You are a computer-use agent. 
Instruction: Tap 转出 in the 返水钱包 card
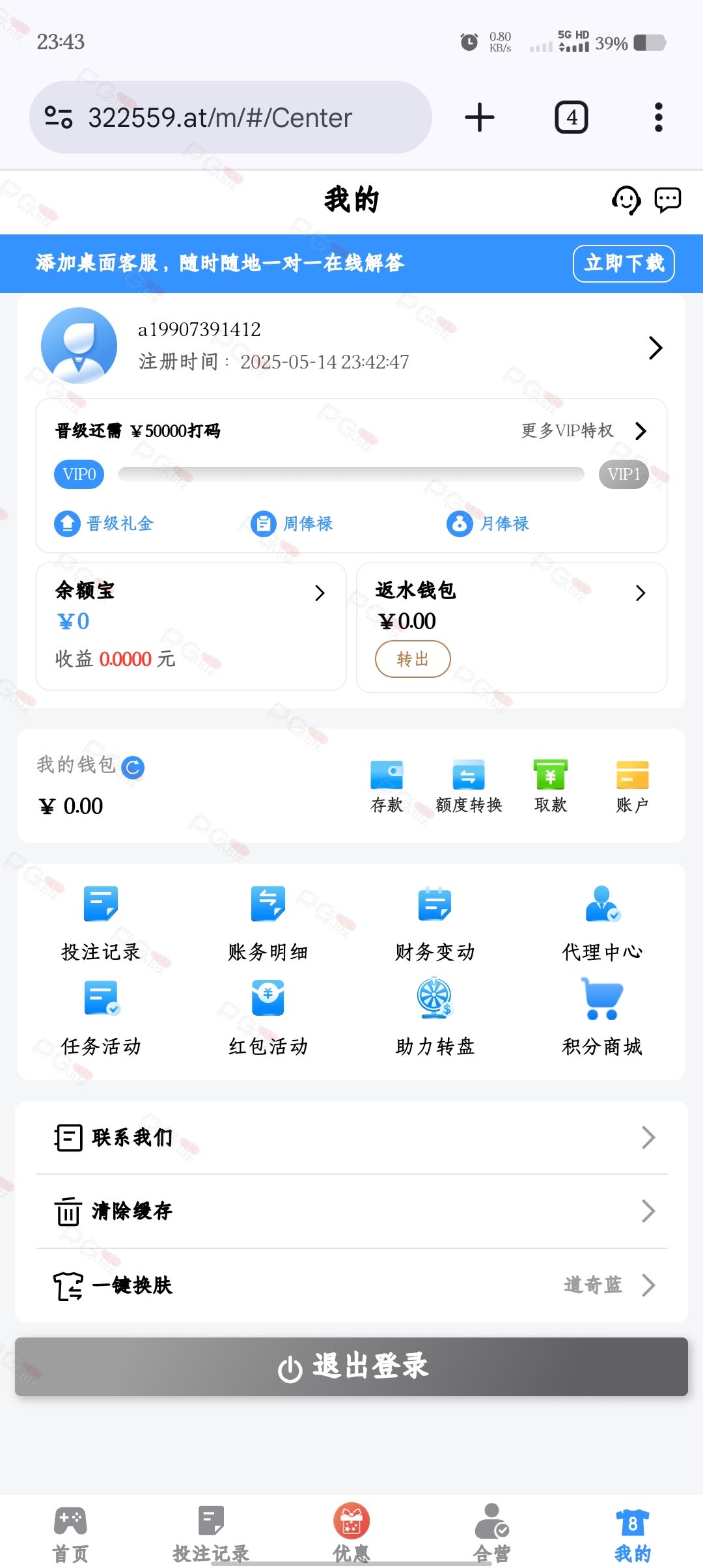tap(412, 659)
